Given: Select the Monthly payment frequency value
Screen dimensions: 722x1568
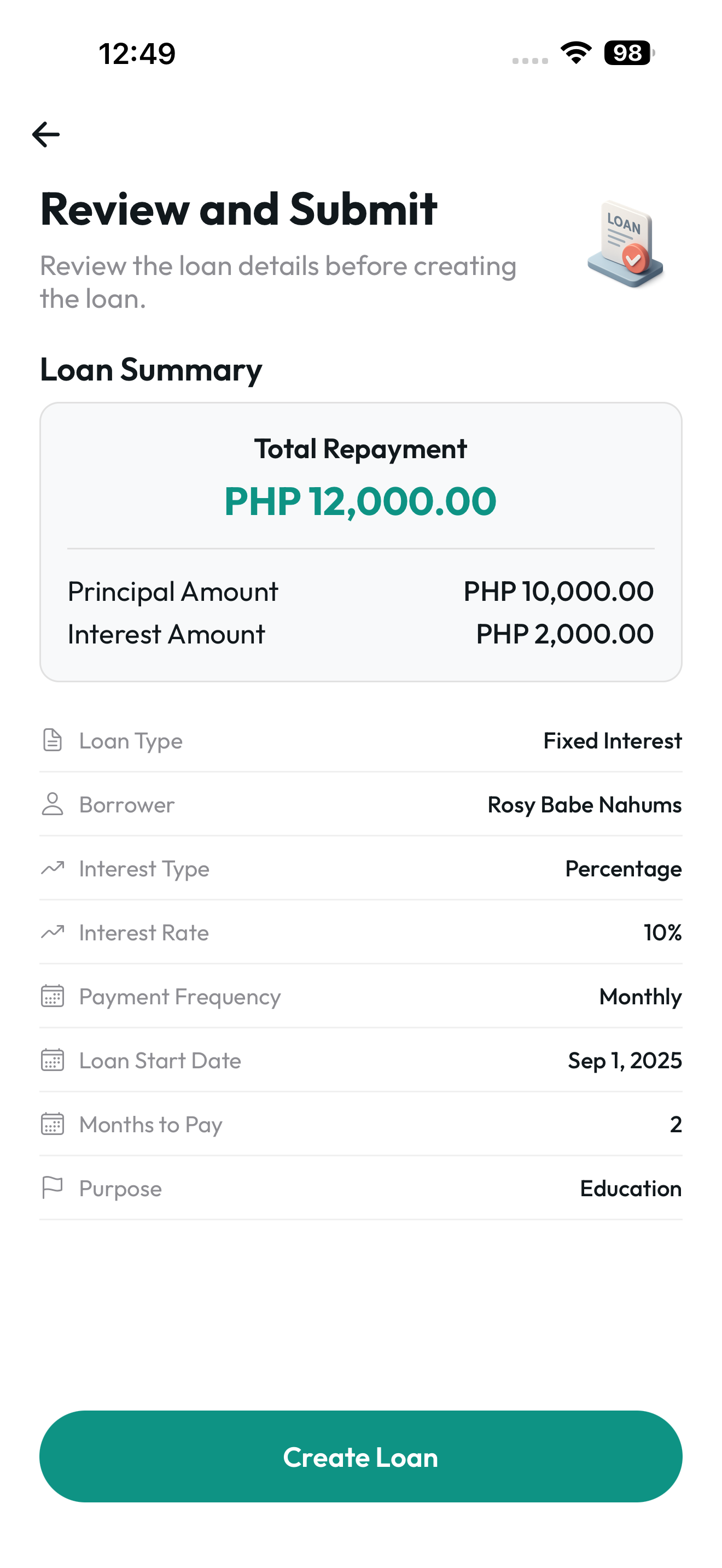Looking at the screenshot, I should tap(640, 997).
